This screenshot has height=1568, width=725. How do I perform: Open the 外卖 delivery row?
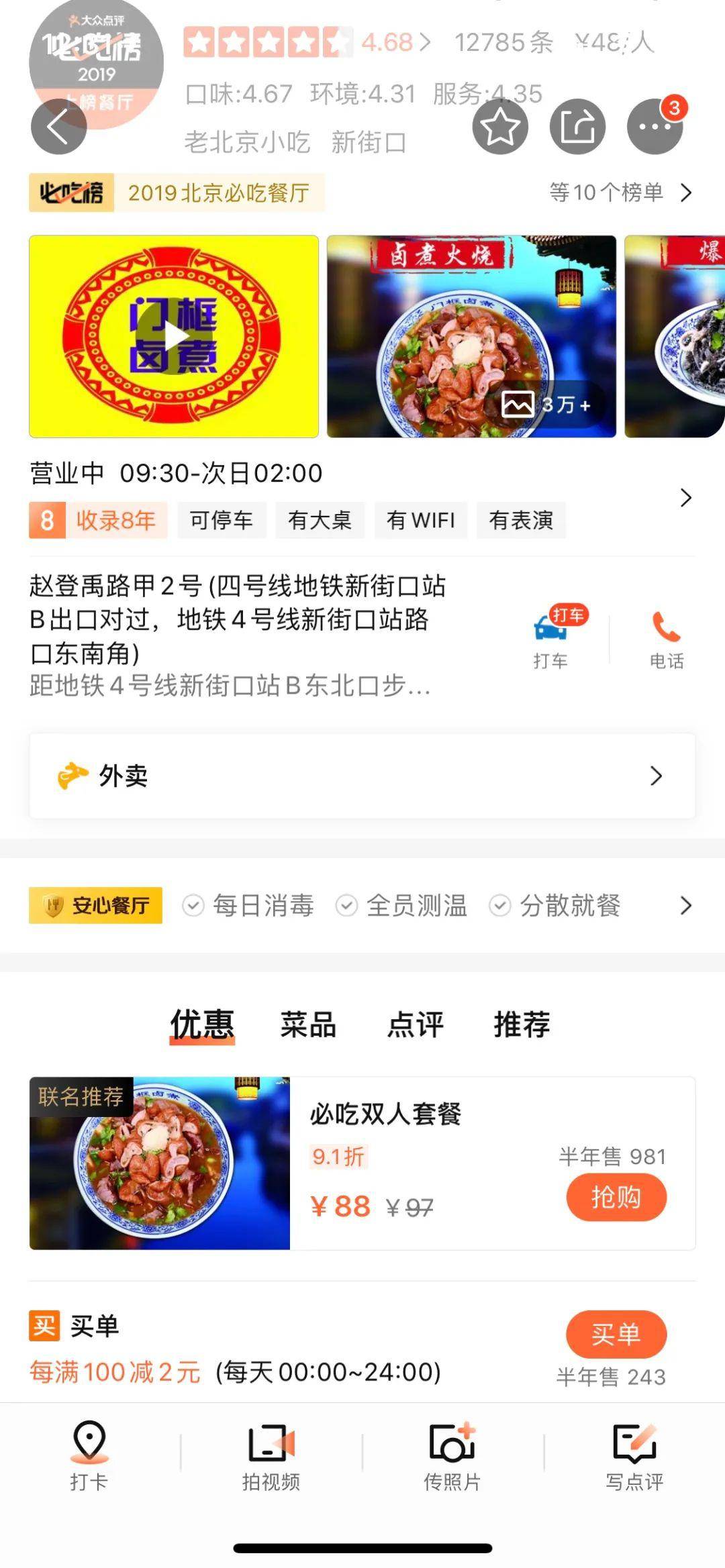click(x=362, y=776)
